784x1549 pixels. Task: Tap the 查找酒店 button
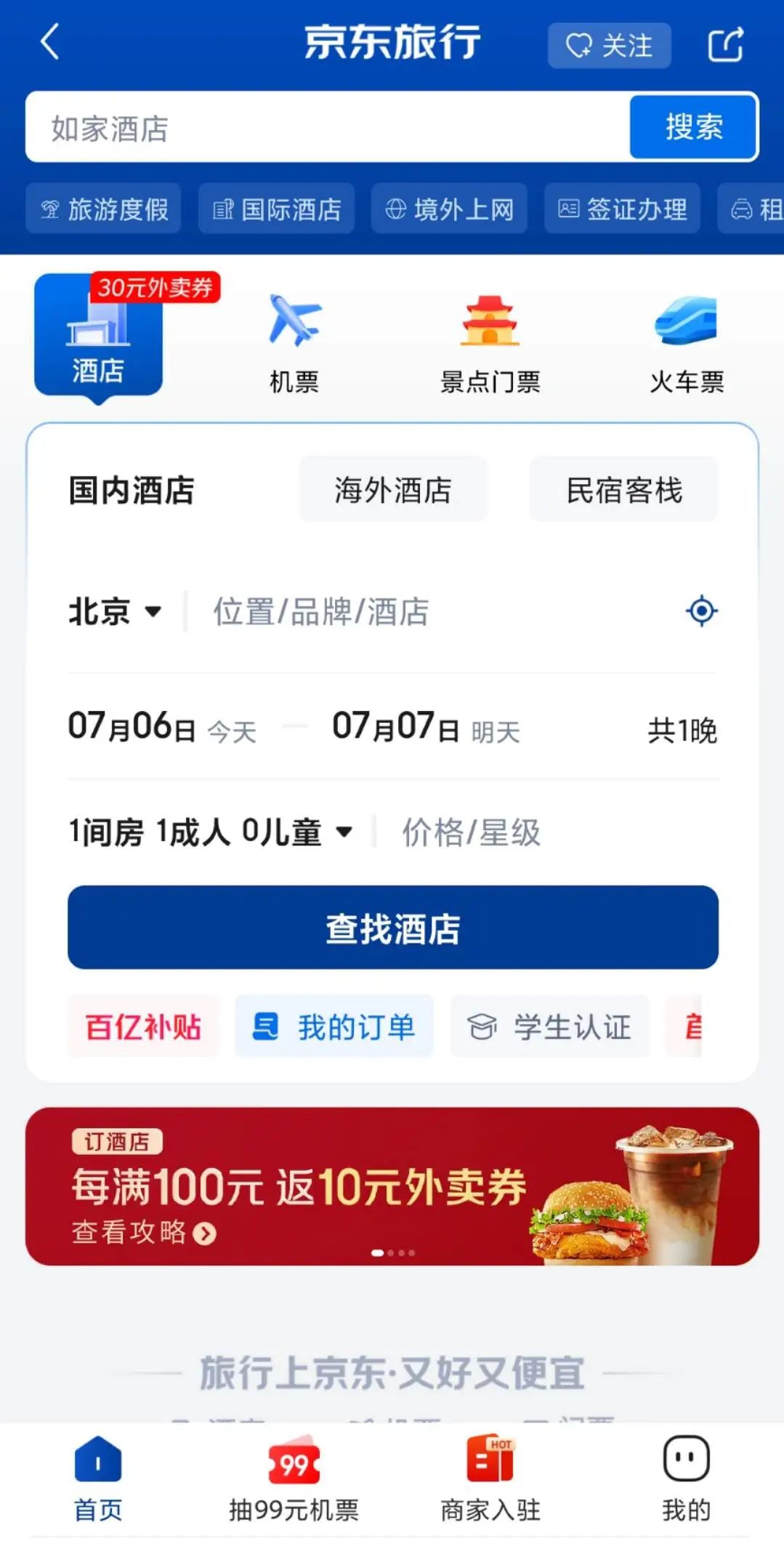tap(393, 928)
